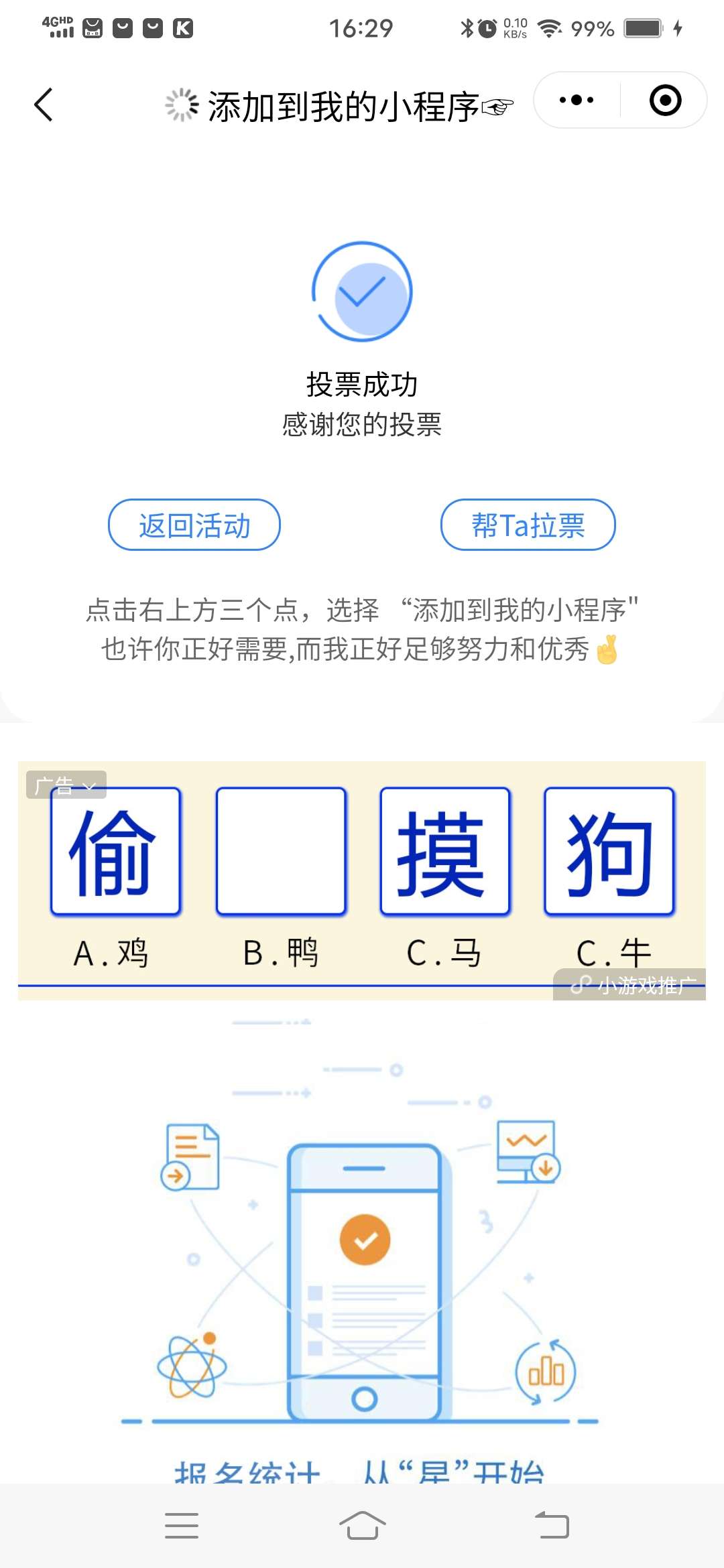724x1568 pixels.
Task: Tap the system back navigation button
Action: coord(552,1526)
